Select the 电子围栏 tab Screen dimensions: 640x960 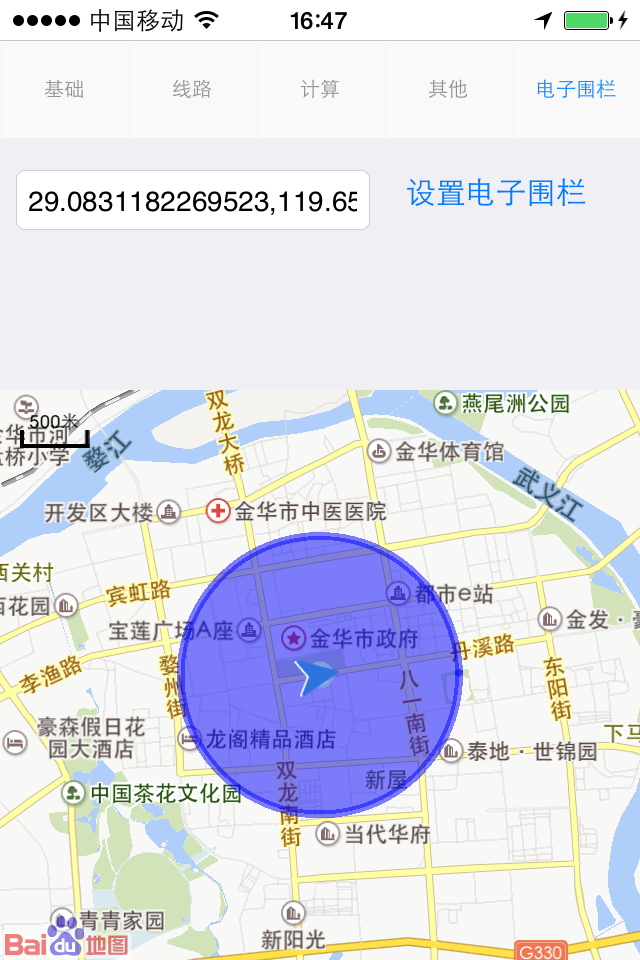coord(576,89)
